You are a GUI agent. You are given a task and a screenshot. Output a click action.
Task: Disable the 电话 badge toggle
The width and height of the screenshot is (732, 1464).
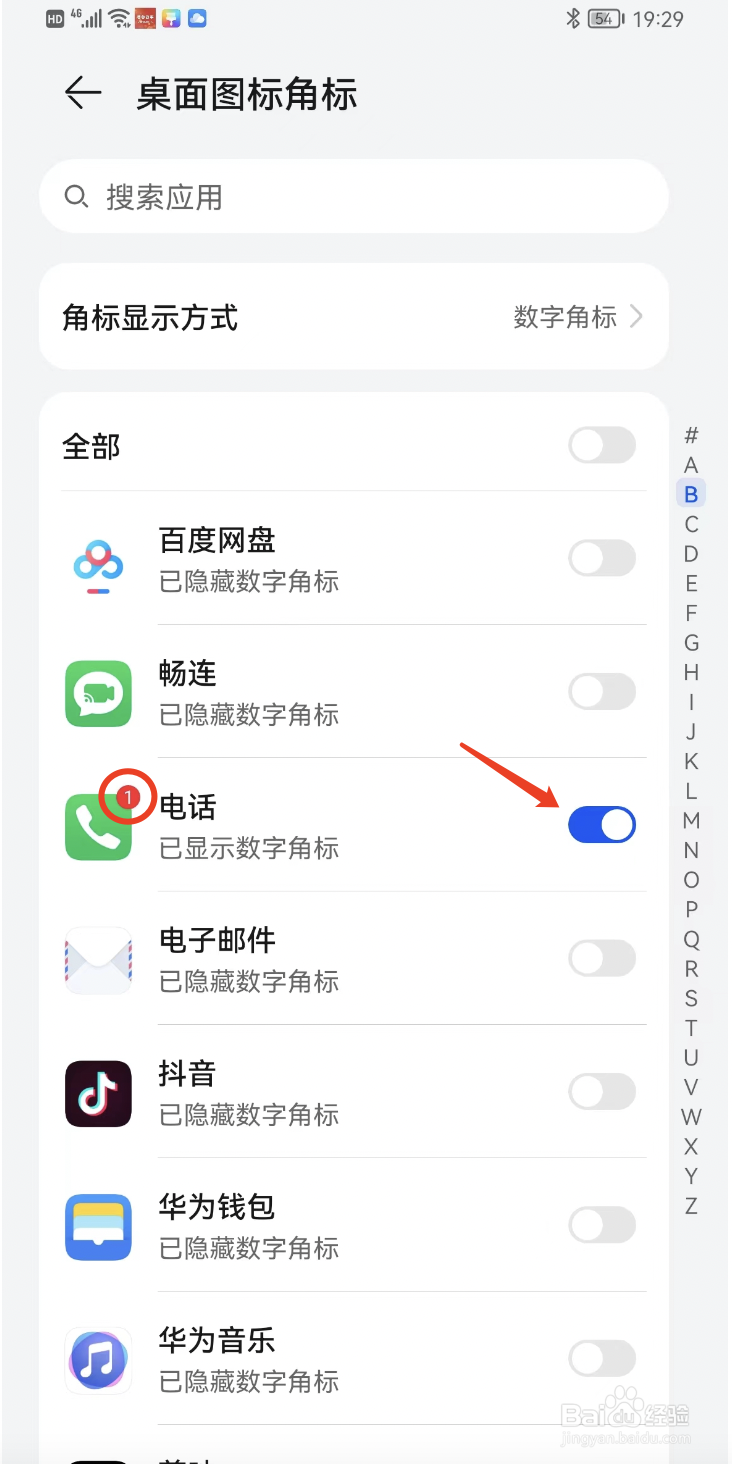pos(601,824)
